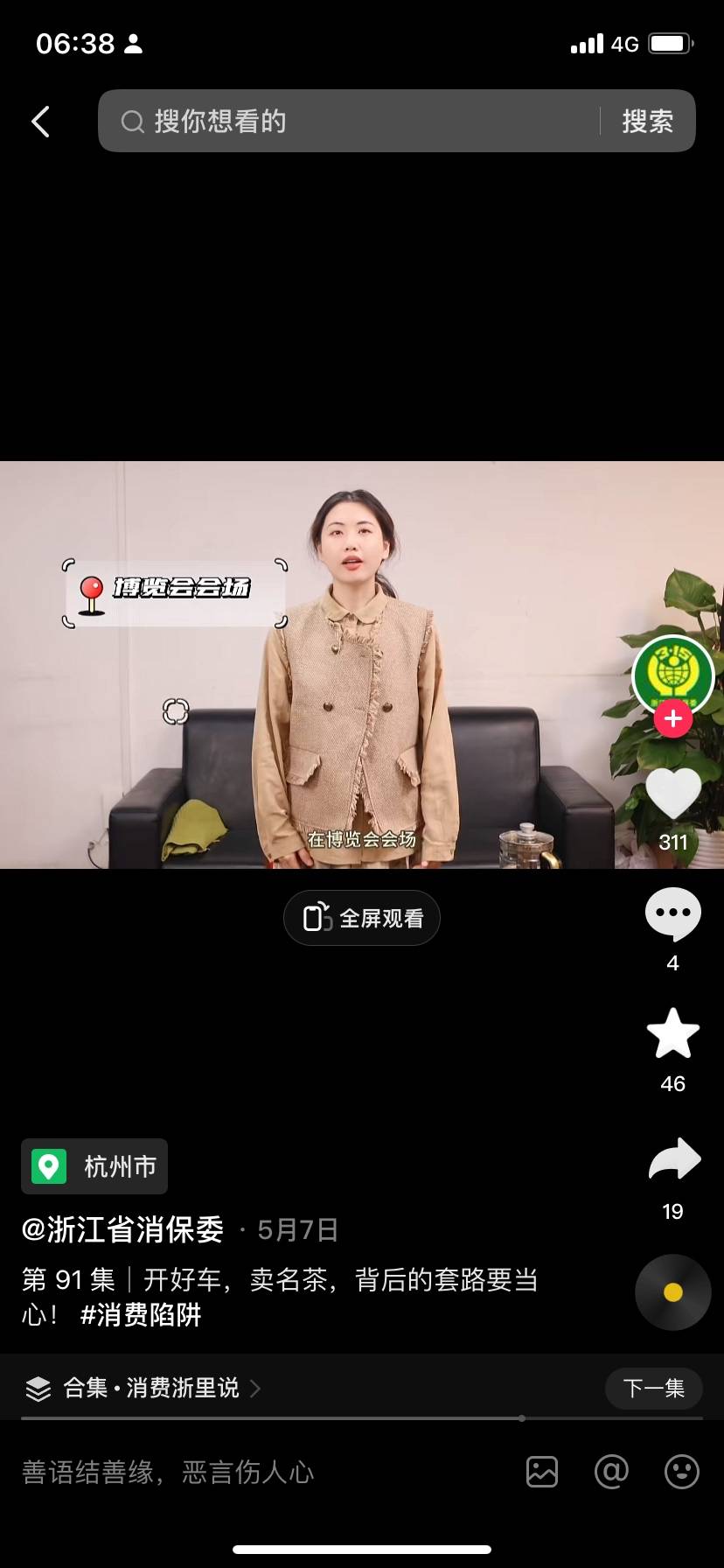Open the 杭州市 location tag

pos(94,1166)
